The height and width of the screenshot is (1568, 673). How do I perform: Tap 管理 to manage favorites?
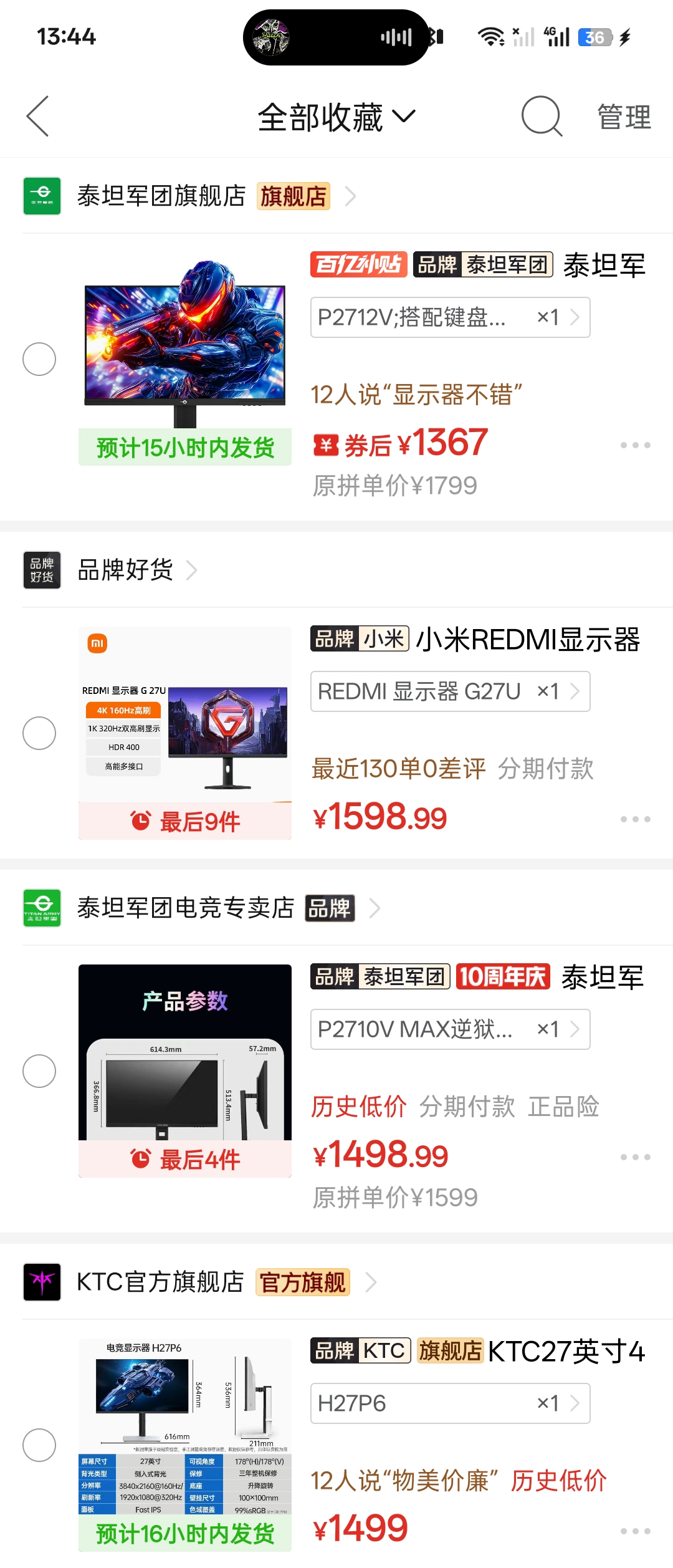click(624, 117)
